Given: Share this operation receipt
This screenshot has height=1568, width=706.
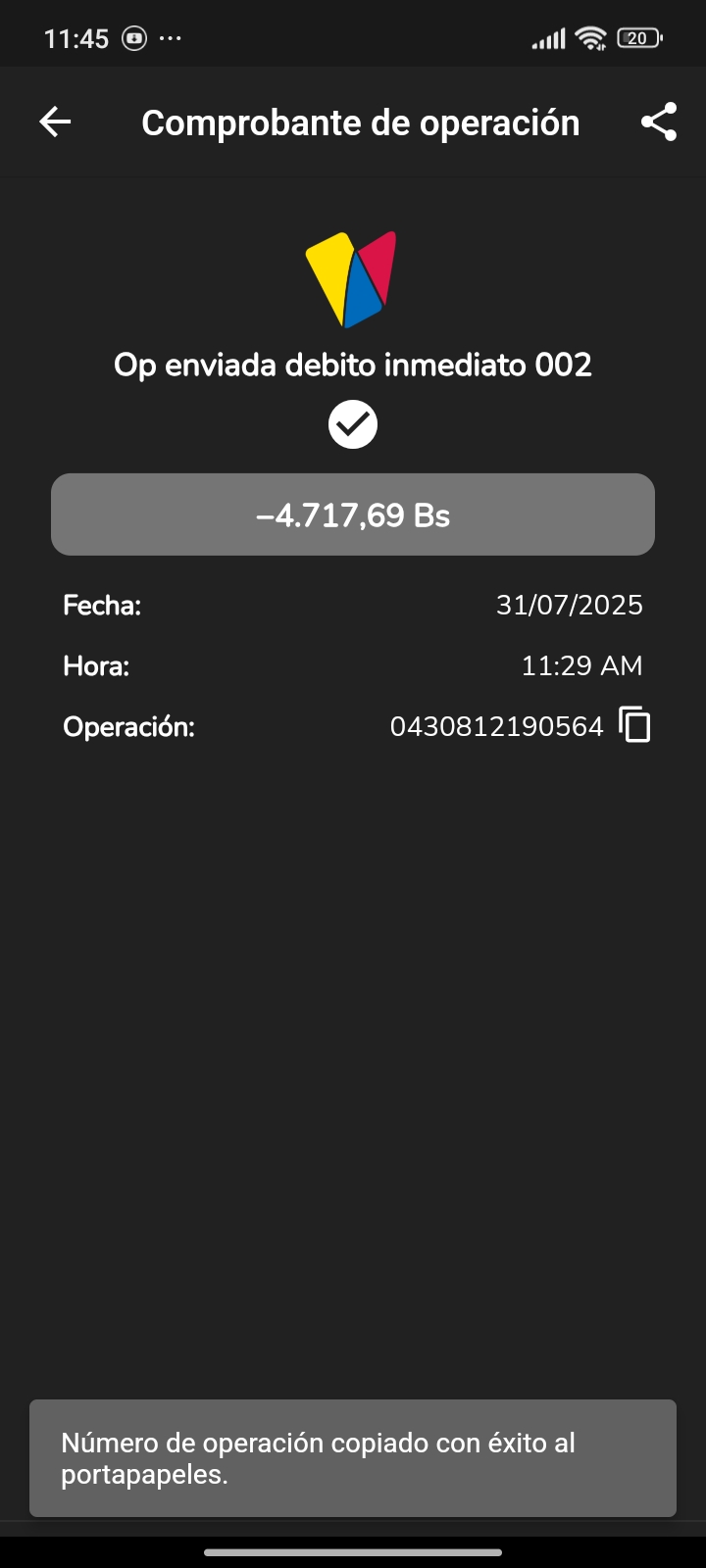Looking at the screenshot, I should 659,122.
